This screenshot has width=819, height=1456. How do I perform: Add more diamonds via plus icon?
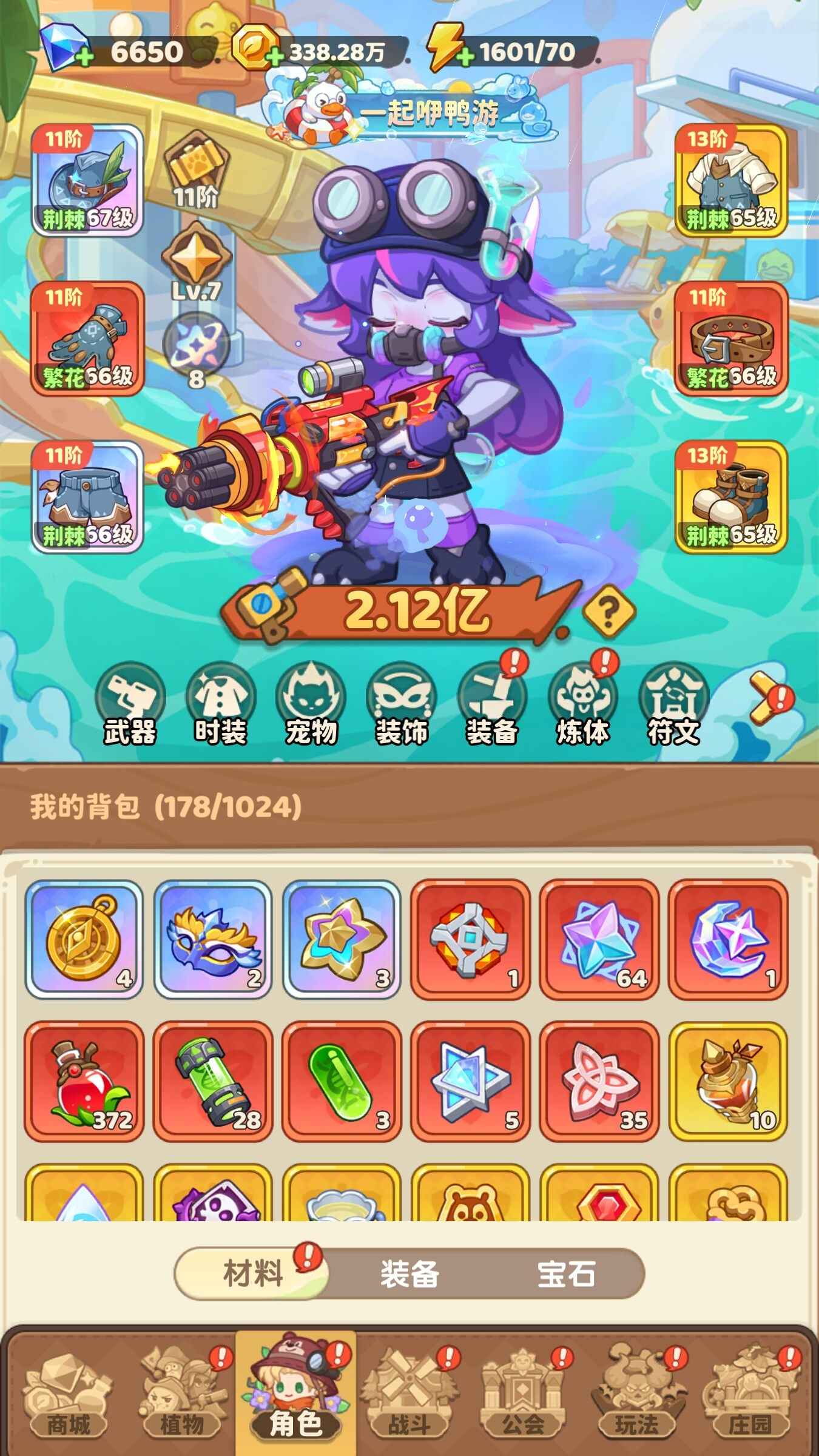pos(84,56)
